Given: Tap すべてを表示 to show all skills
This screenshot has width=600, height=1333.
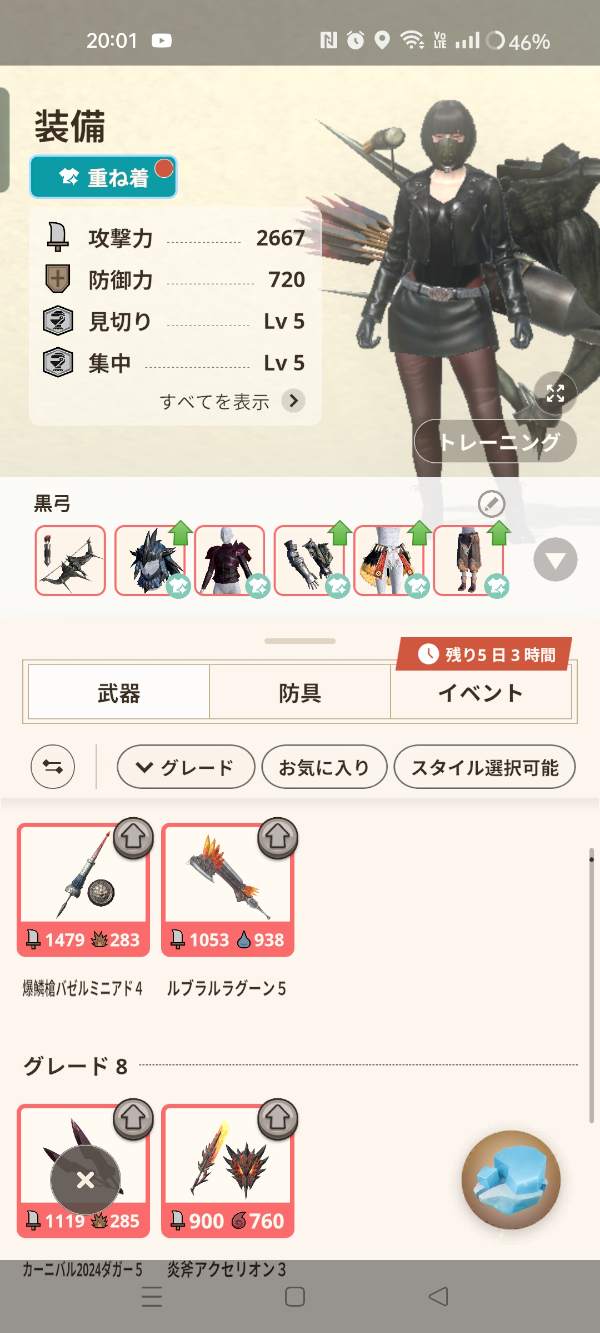Looking at the screenshot, I should [232, 402].
